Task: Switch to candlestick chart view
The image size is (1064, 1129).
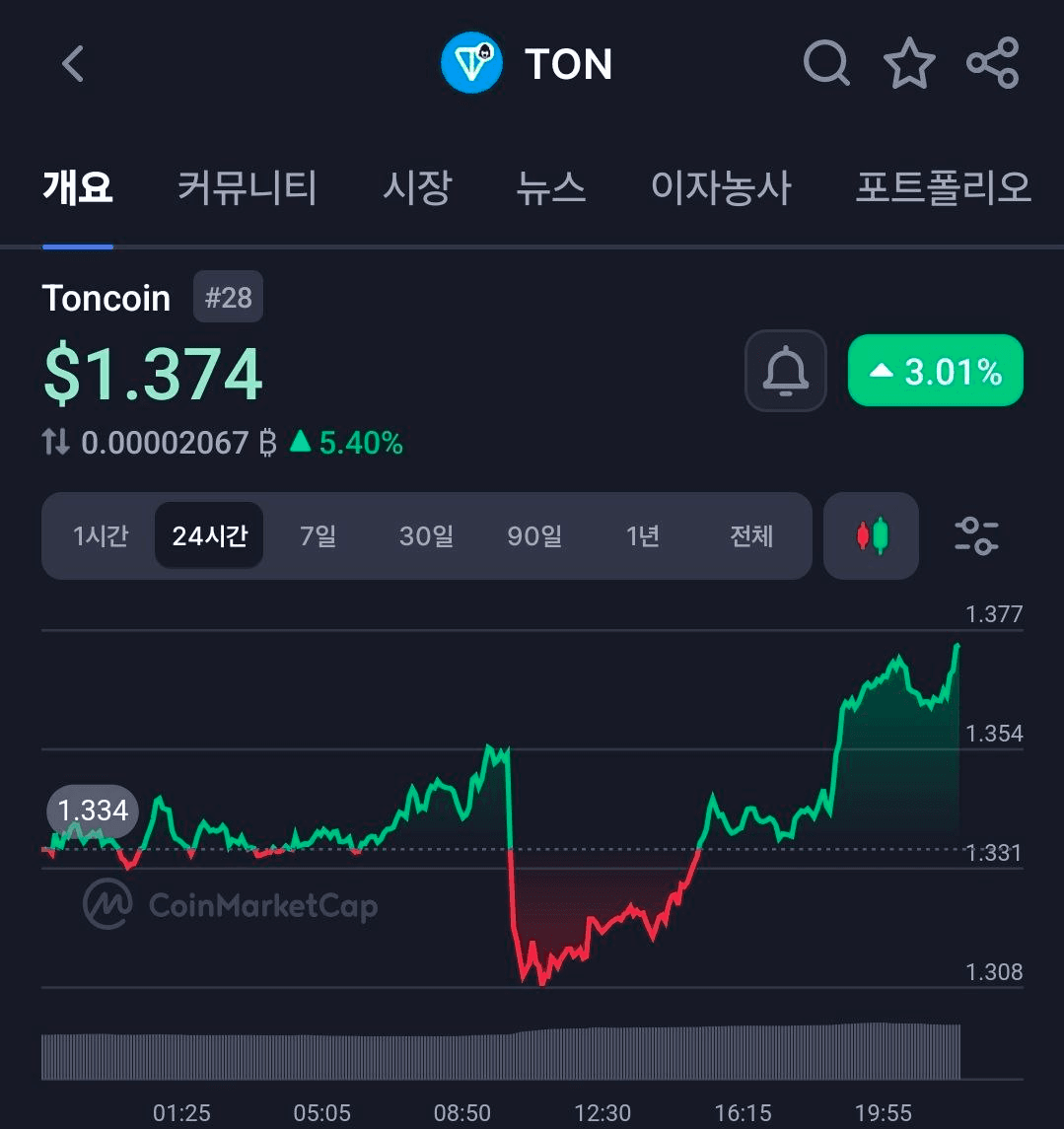Action: click(872, 536)
